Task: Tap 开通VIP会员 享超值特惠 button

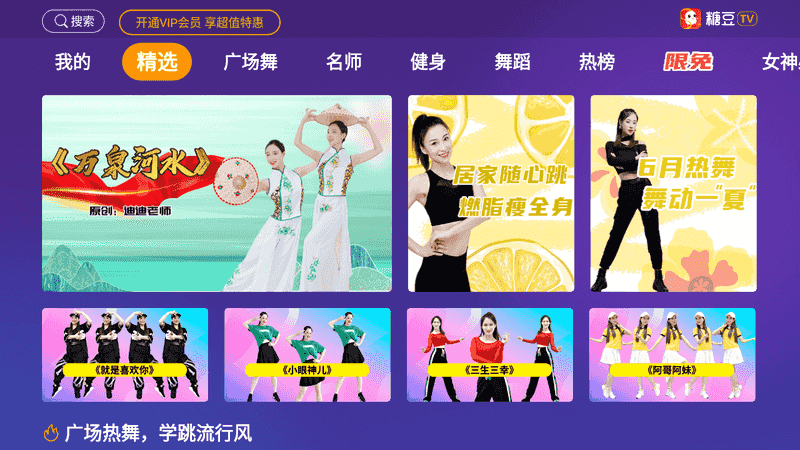Action: click(x=199, y=22)
